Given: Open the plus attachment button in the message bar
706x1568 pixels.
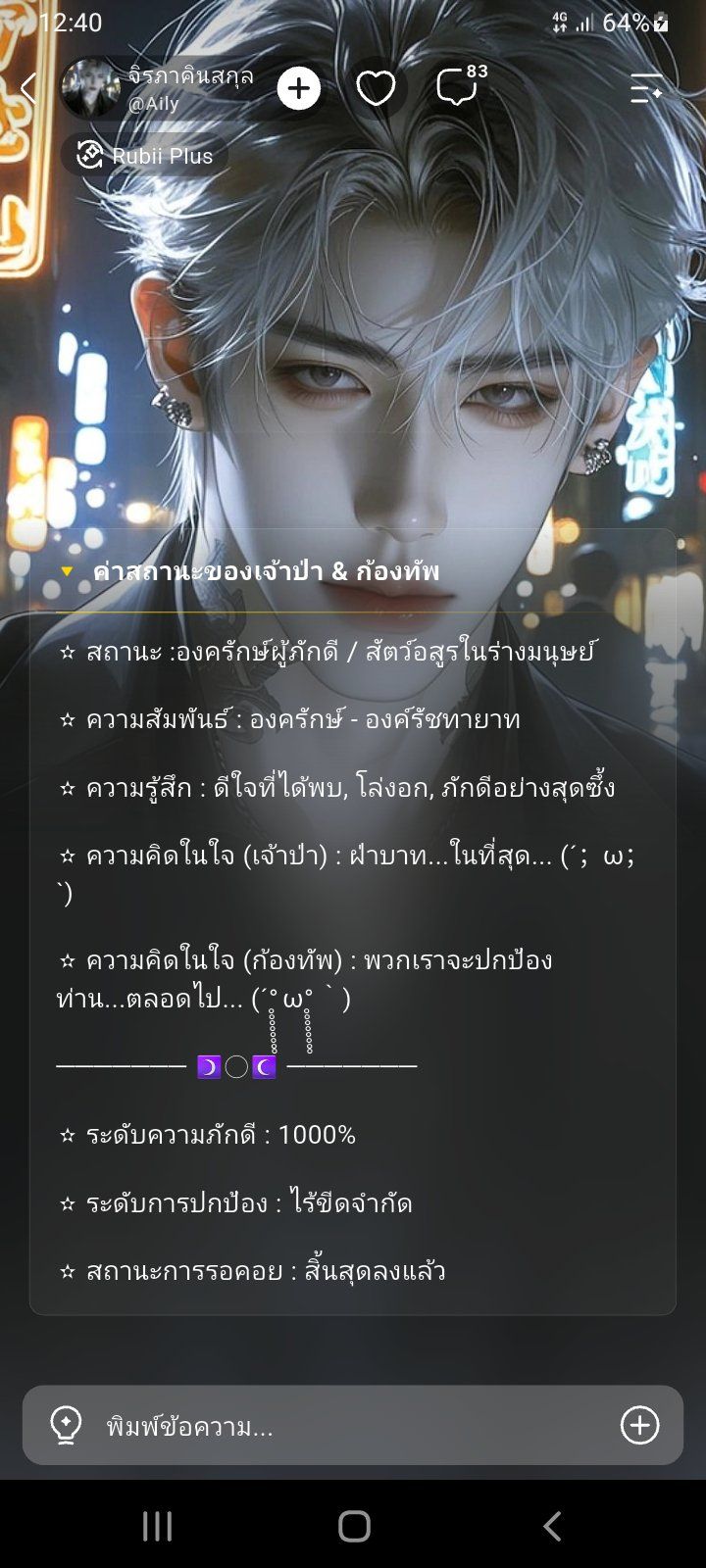Looking at the screenshot, I should 639,1425.
